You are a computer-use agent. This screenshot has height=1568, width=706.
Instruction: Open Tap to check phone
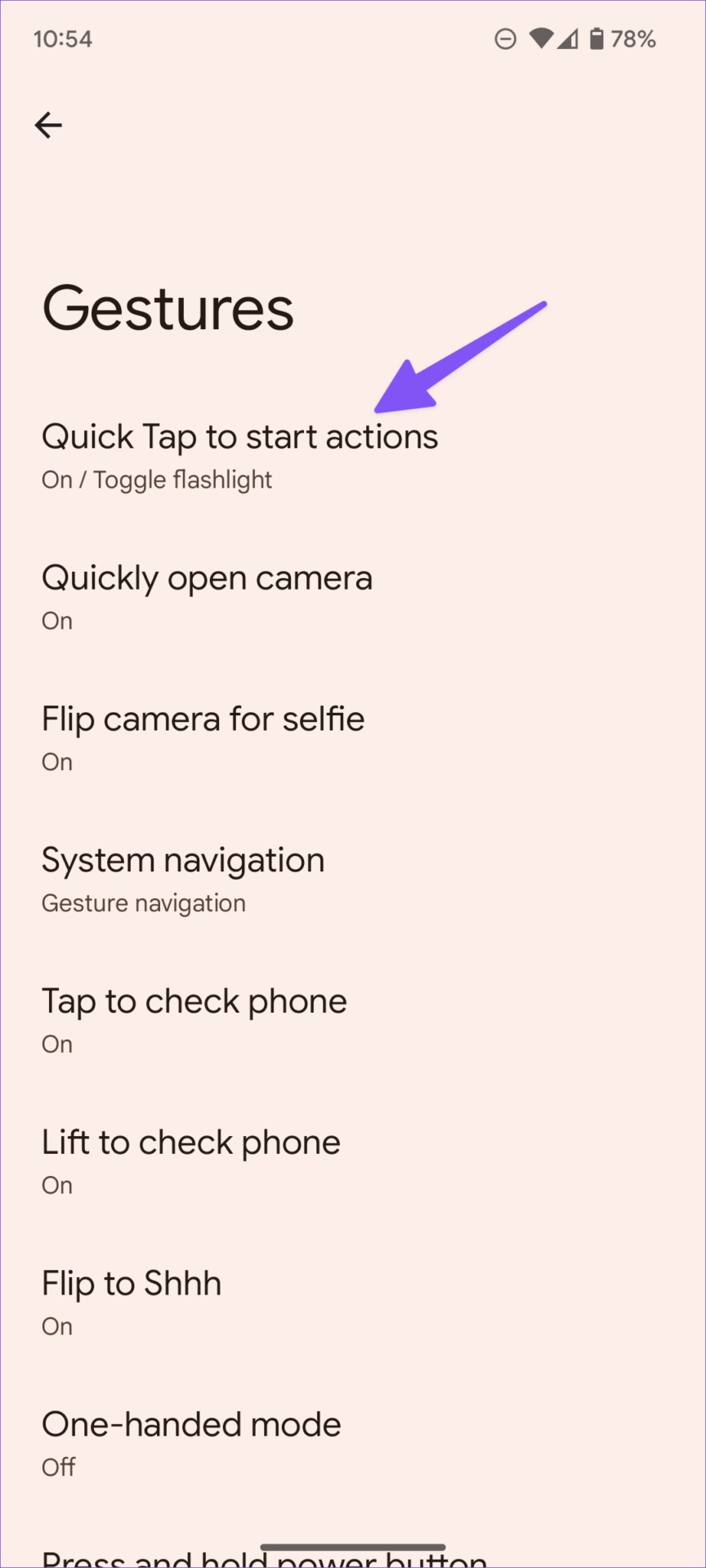tap(353, 1021)
